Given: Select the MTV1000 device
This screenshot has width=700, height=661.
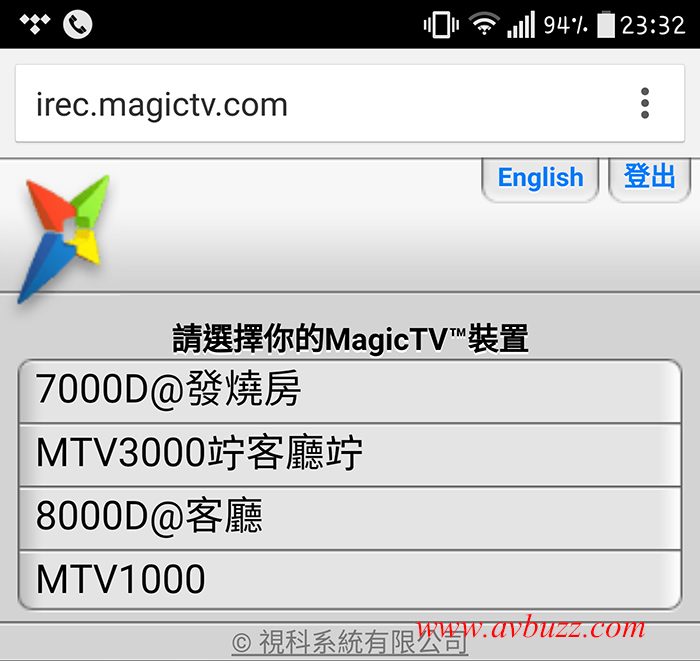Looking at the screenshot, I should pos(349,580).
